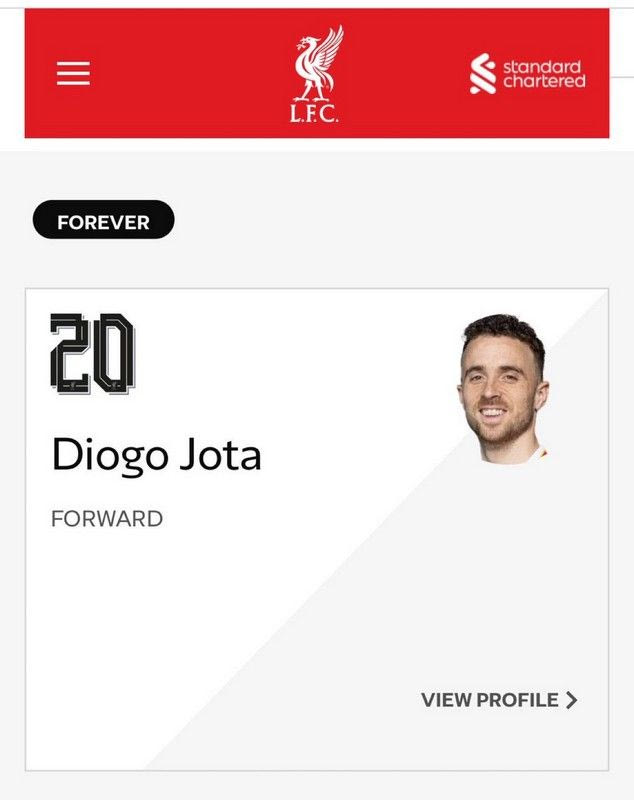Screen dimensions: 634x800
Task: Go to the LFC home page
Action: click(317, 74)
